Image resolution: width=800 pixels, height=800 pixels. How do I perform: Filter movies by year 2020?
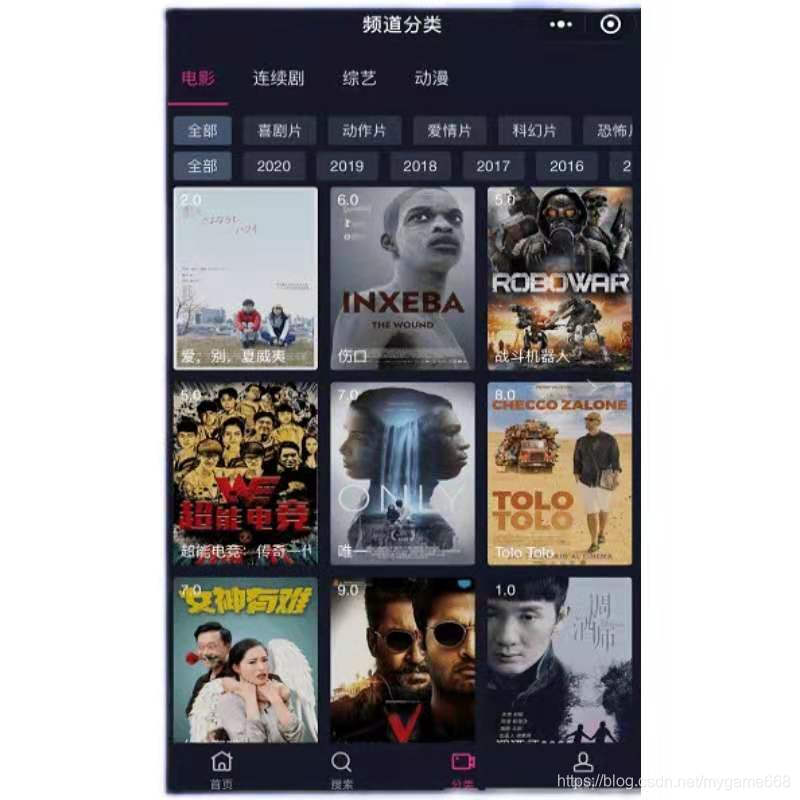[x=273, y=166]
